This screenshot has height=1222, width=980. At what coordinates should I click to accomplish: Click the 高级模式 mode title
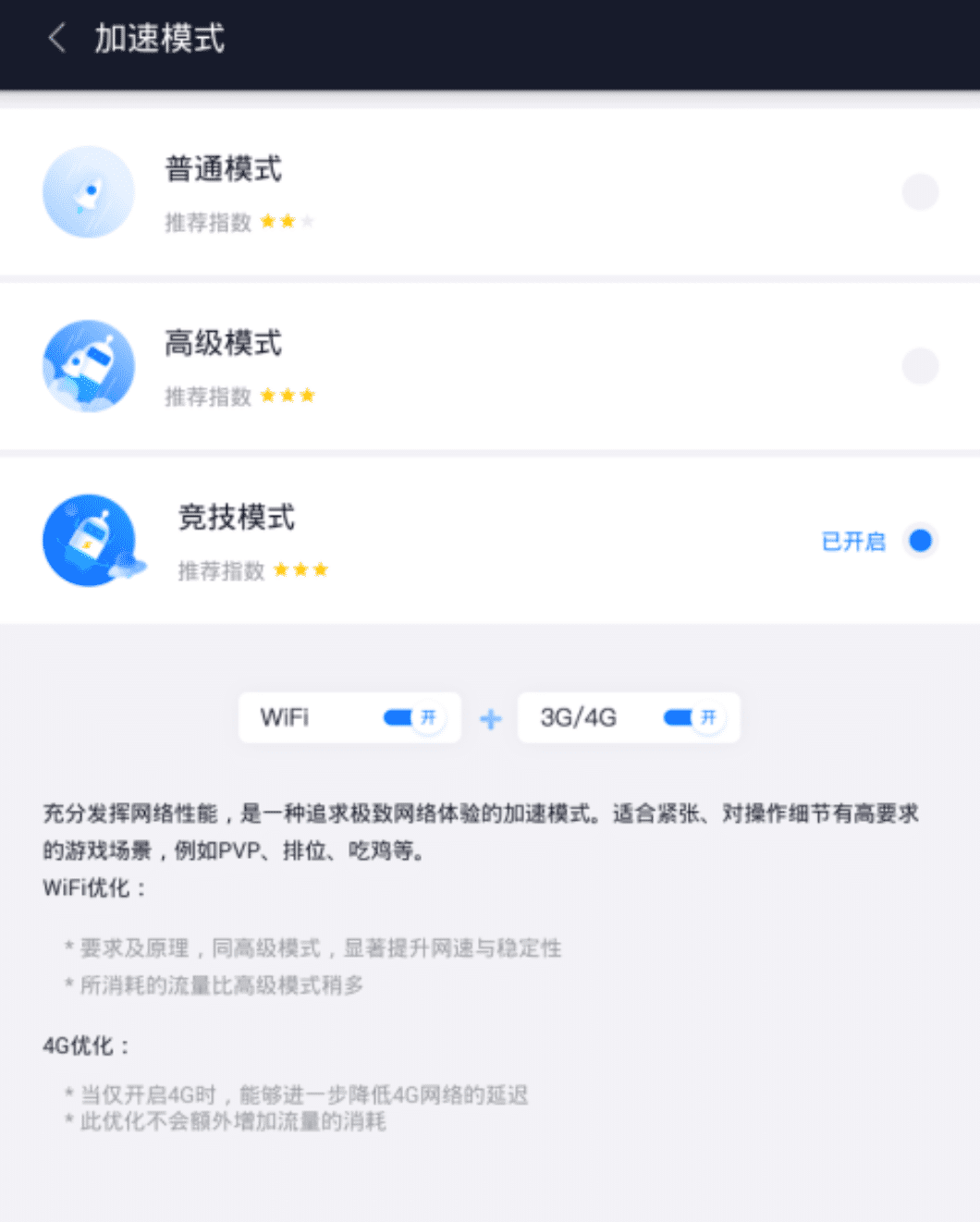(x=224, y=345)
